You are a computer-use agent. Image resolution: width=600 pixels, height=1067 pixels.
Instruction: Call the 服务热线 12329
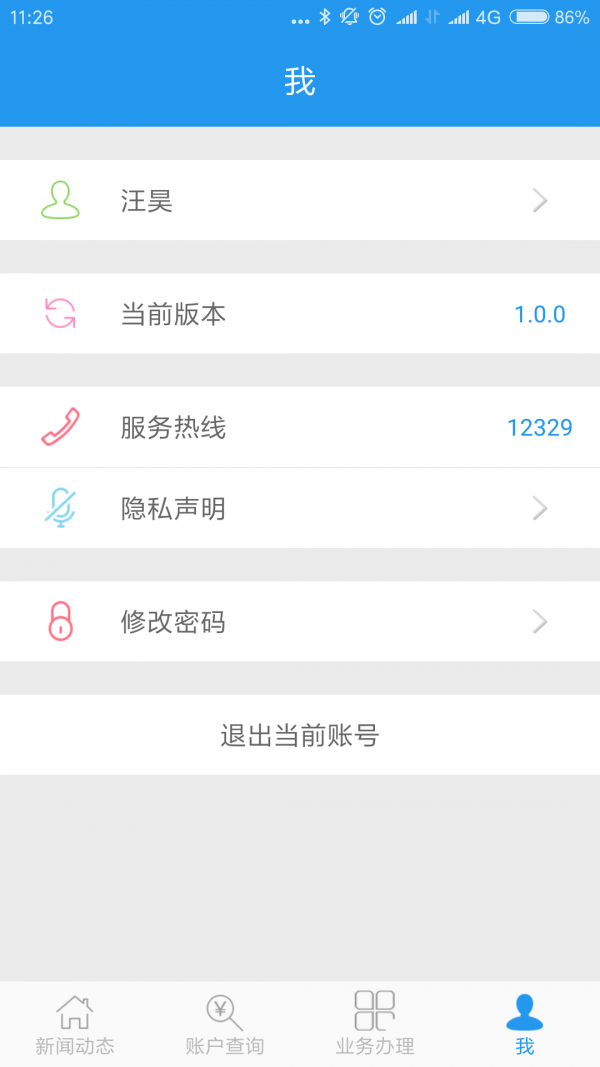point(300,427)
